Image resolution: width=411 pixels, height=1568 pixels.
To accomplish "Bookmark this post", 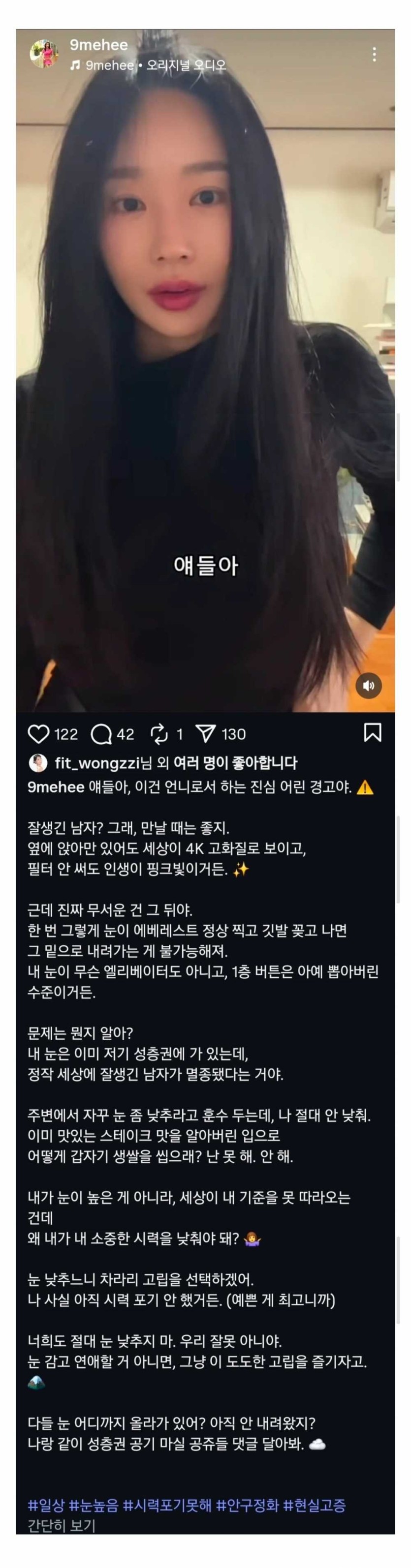I will point(372,733).
